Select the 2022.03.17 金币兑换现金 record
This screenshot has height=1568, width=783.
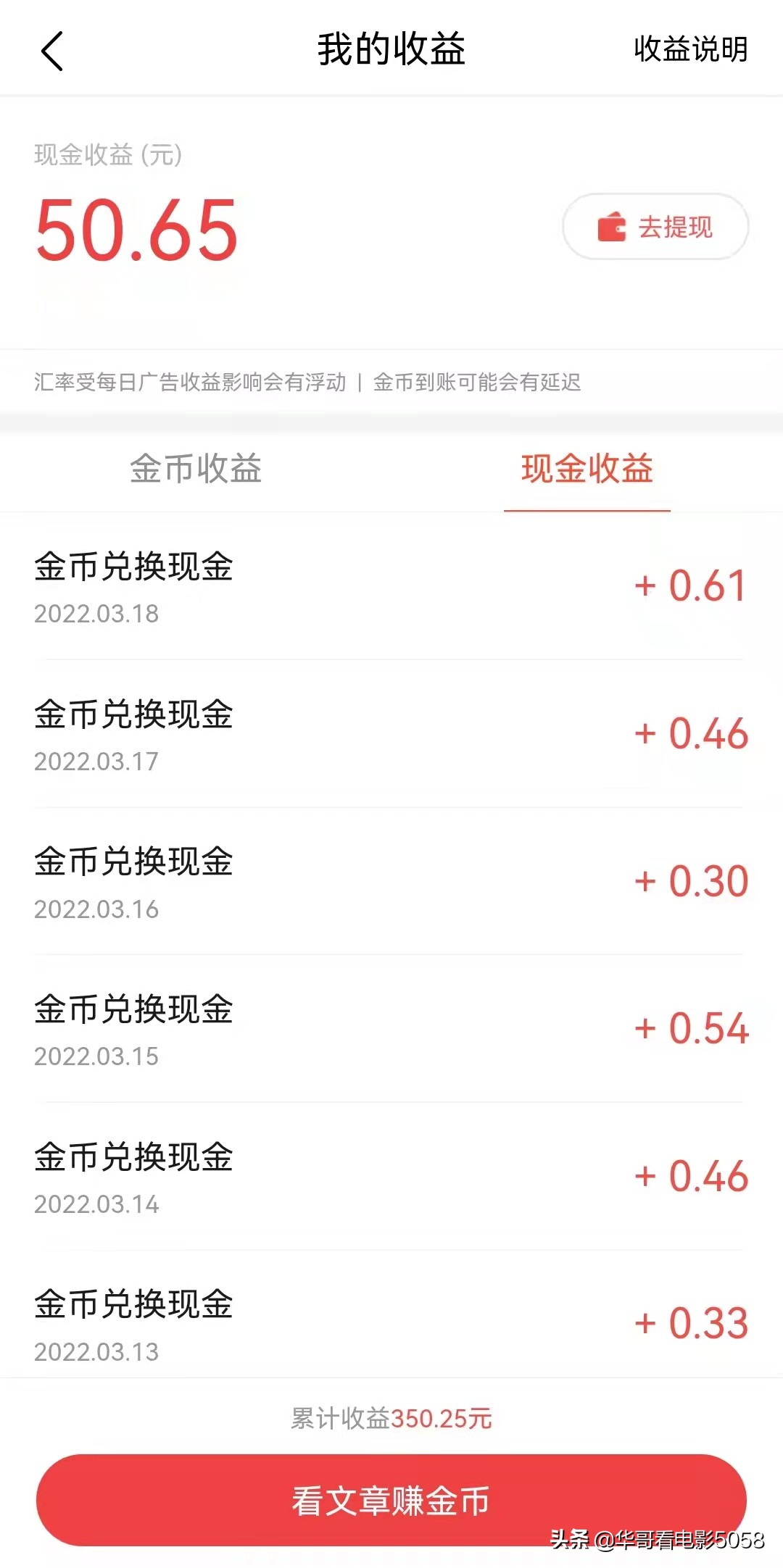[391, 735]
